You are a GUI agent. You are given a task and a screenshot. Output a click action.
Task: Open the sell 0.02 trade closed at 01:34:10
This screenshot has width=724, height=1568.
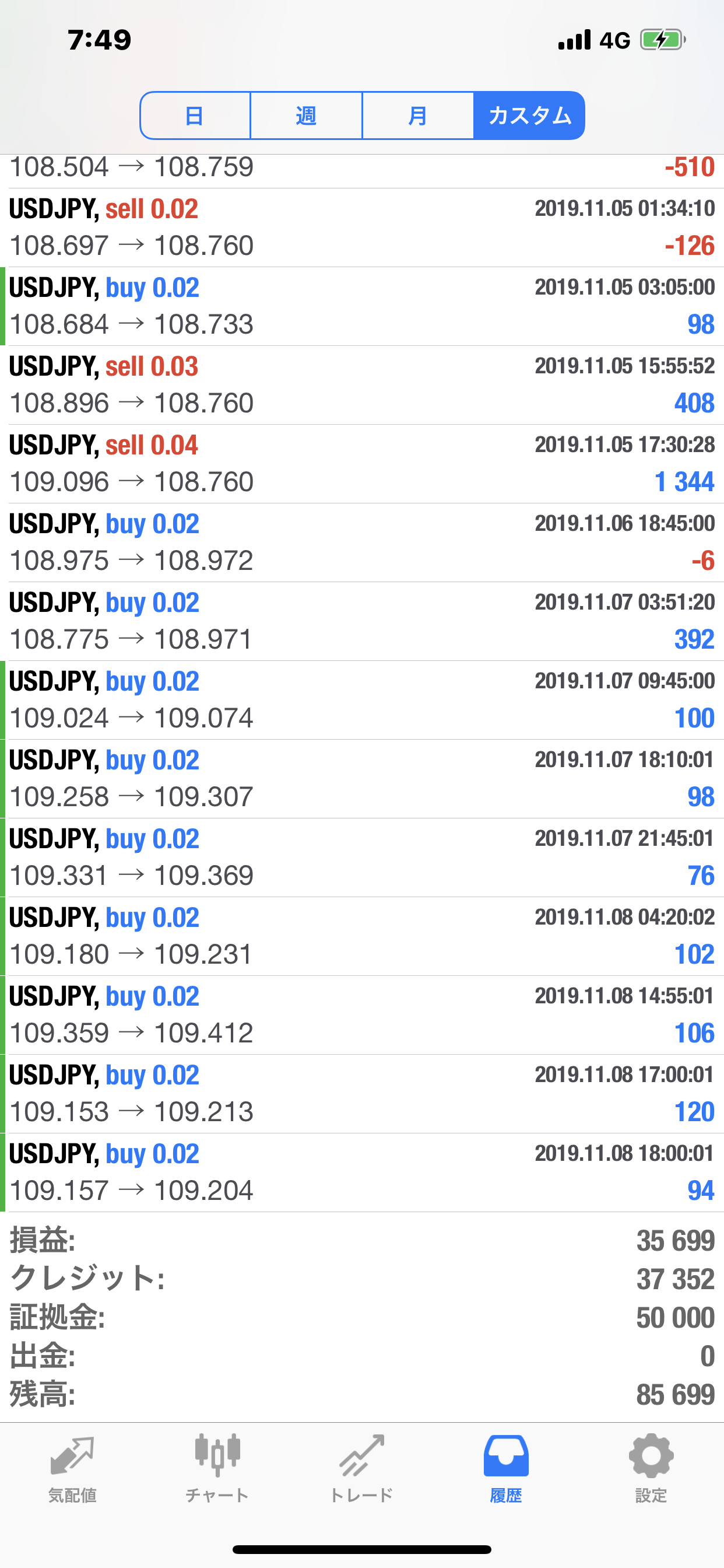pyautogui.click(x=362, y=227)
